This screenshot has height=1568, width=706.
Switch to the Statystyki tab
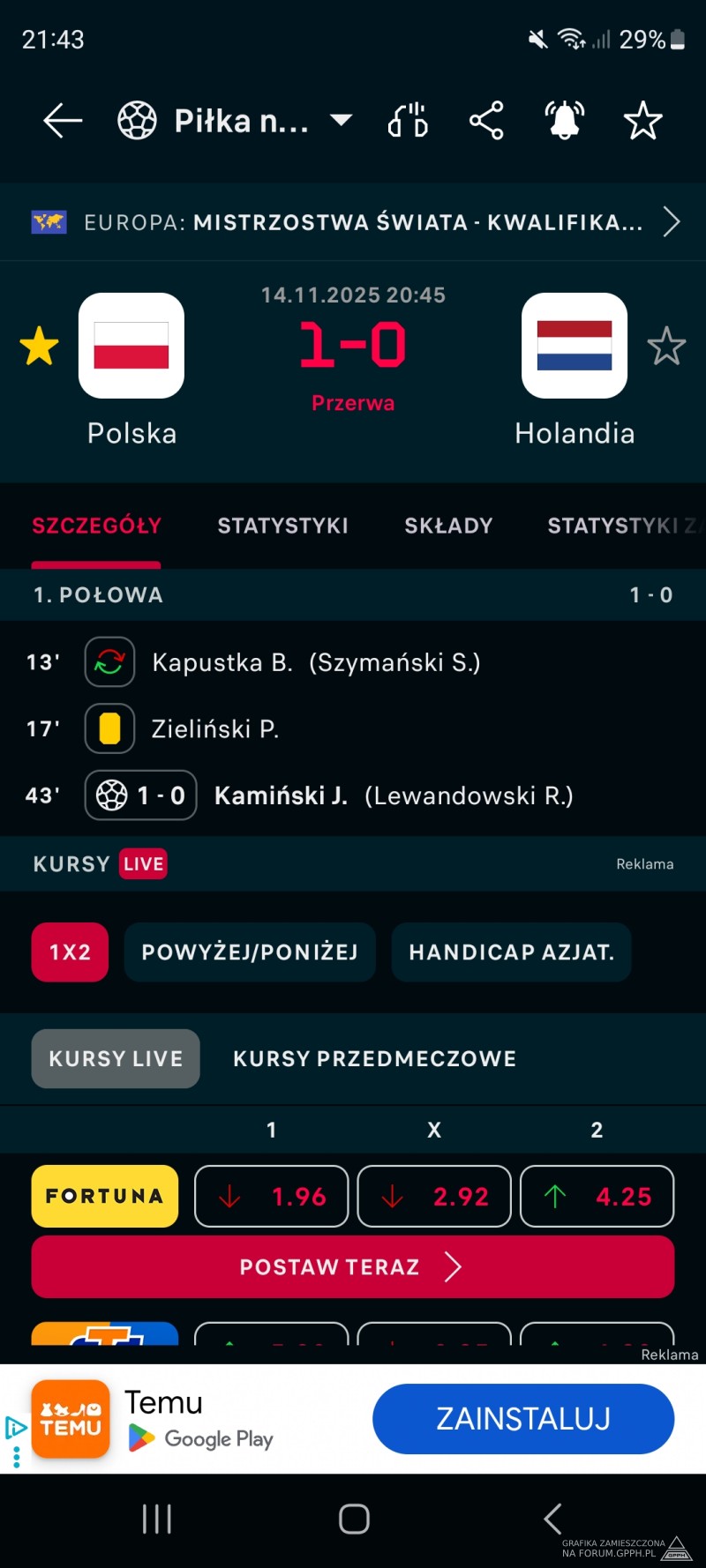click(282, 526)
